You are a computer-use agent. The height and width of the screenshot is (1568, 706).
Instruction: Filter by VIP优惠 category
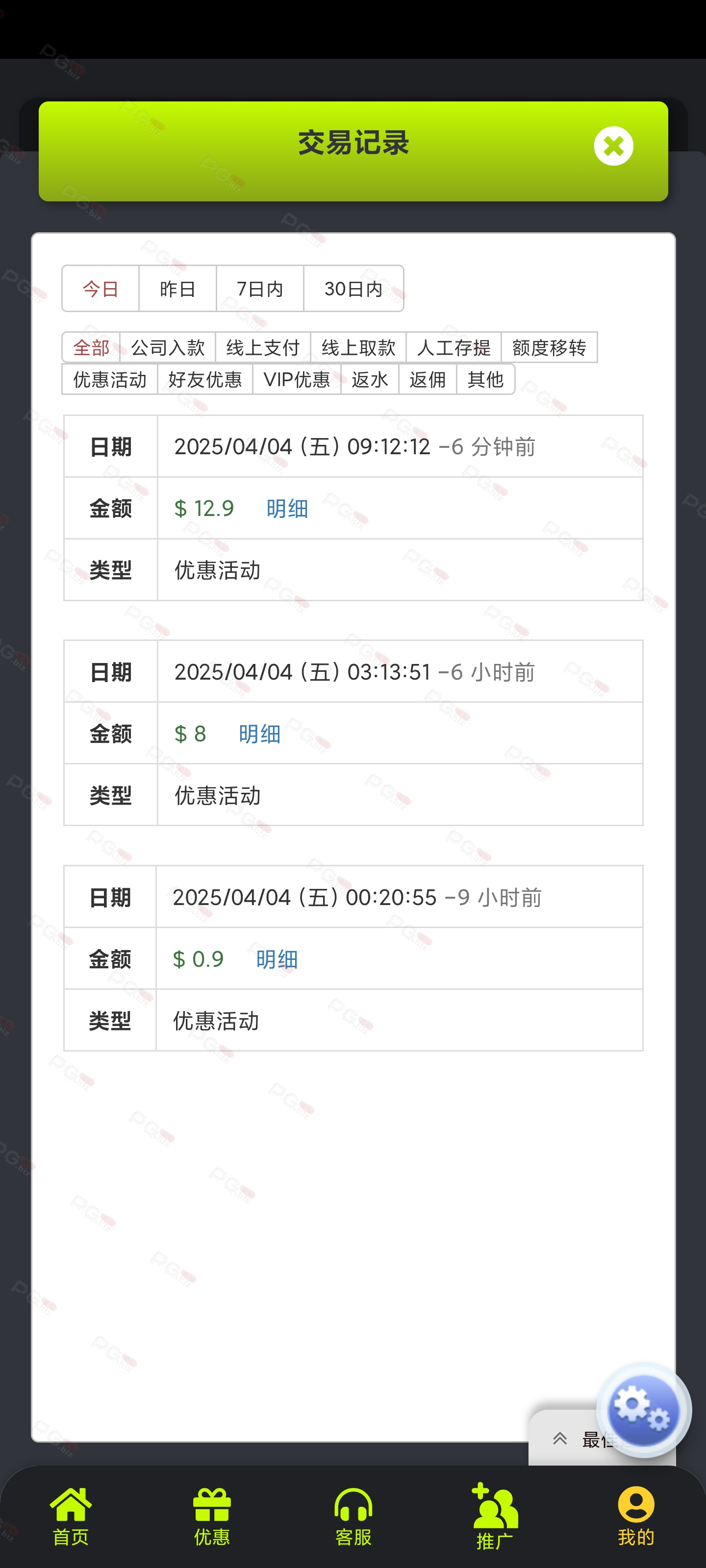pyautogui.click(x=297, y=379)
